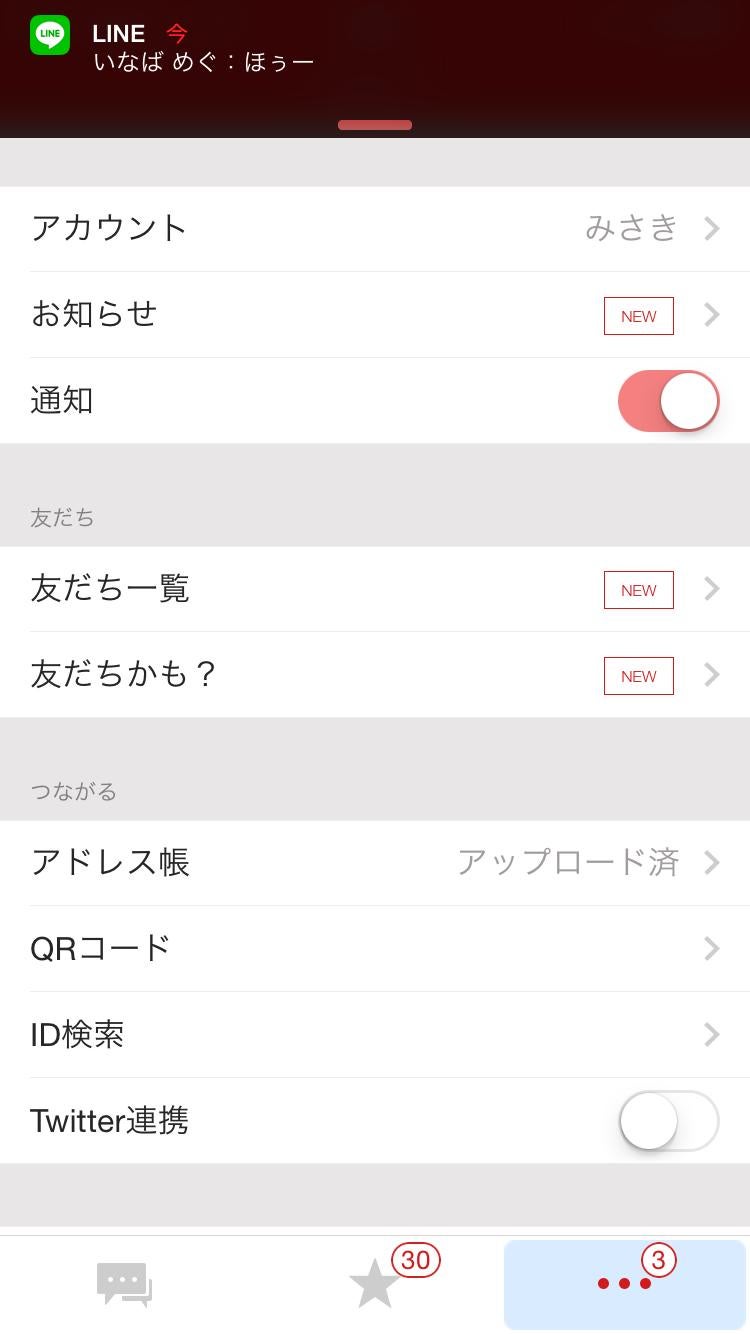
Task: Turn off the 通知 notification switch
Action: pyautogui.click(x=667, y=400)
